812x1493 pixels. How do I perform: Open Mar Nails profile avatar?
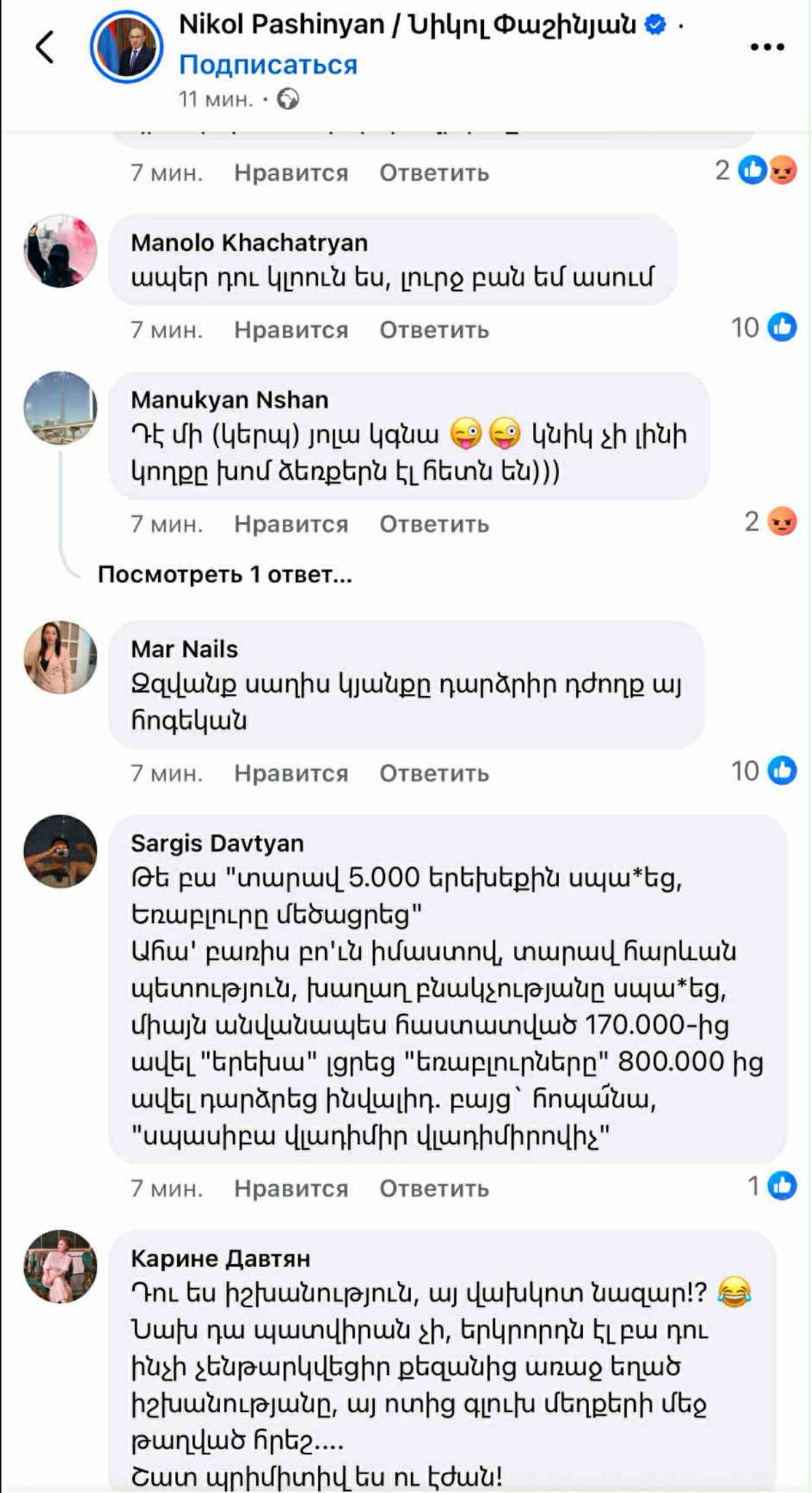60,658
